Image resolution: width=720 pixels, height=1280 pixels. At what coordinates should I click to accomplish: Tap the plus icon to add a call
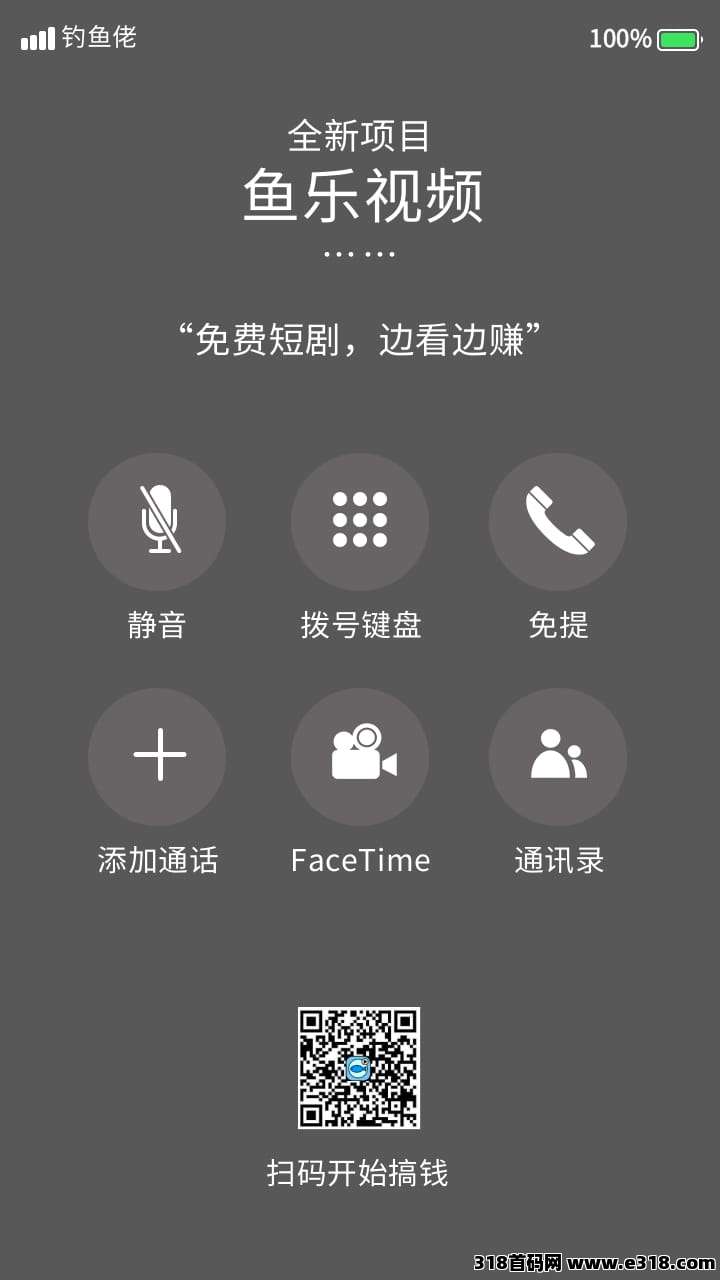(157, 758)
